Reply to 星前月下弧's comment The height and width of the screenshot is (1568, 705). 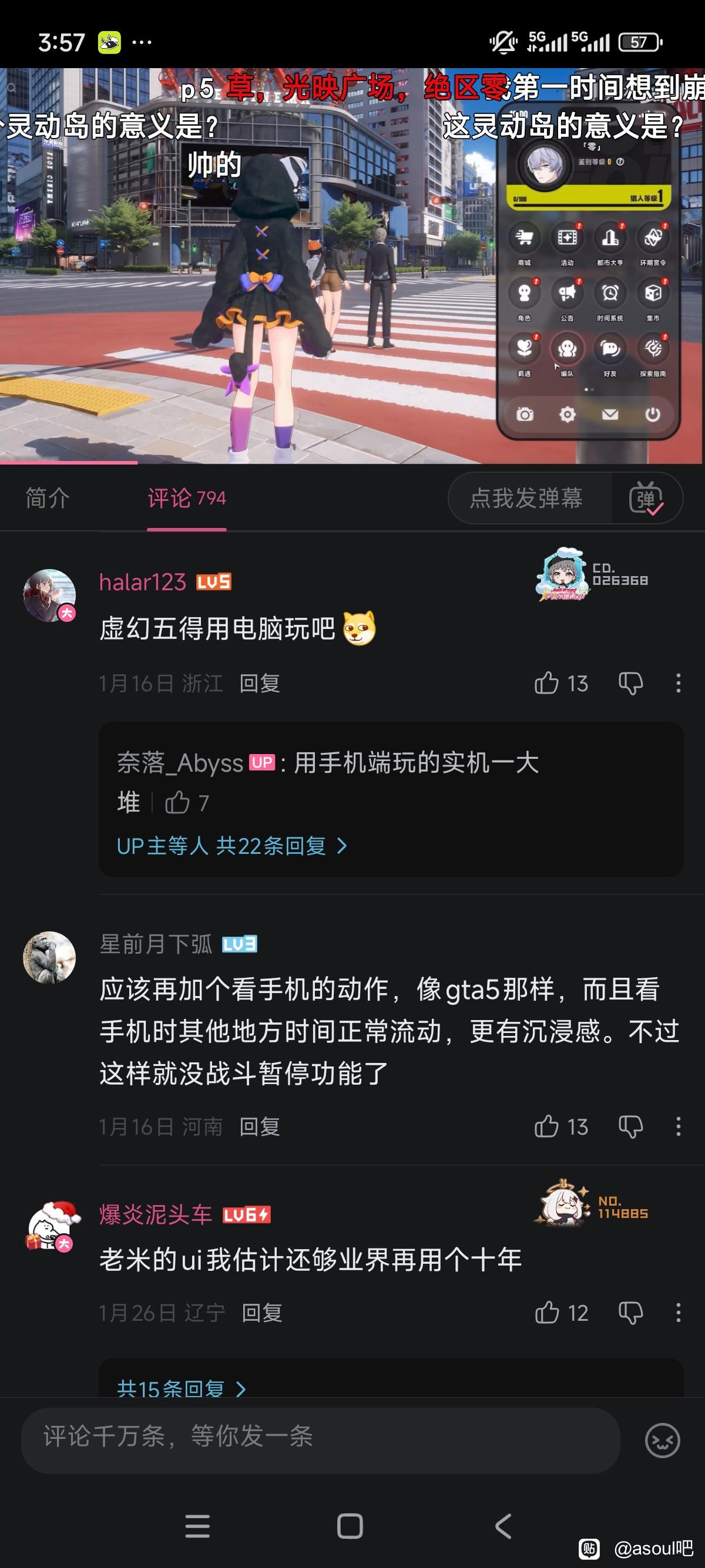[x=259, y=1126]
